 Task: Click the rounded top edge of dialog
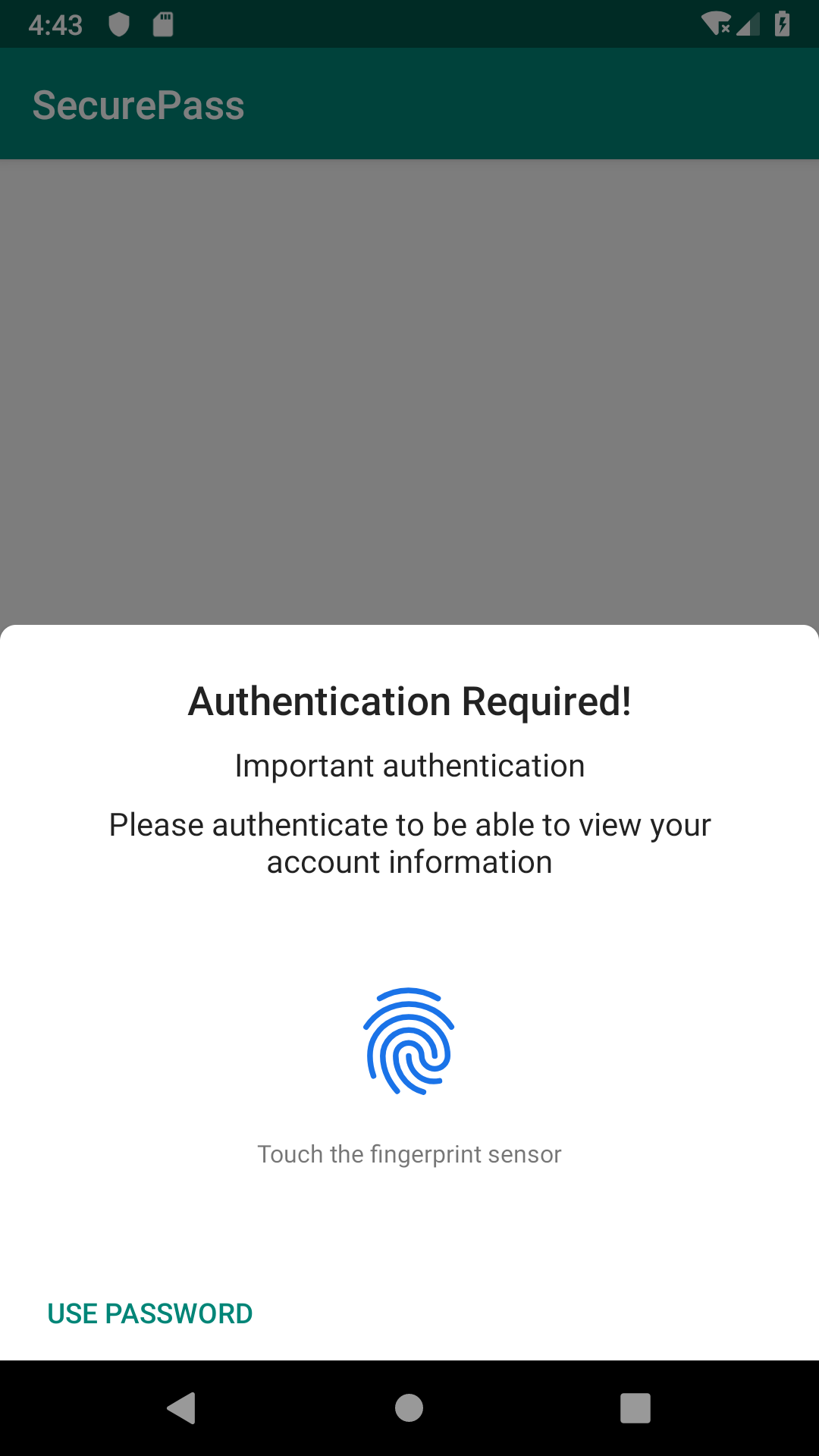[x=409, y=629]
